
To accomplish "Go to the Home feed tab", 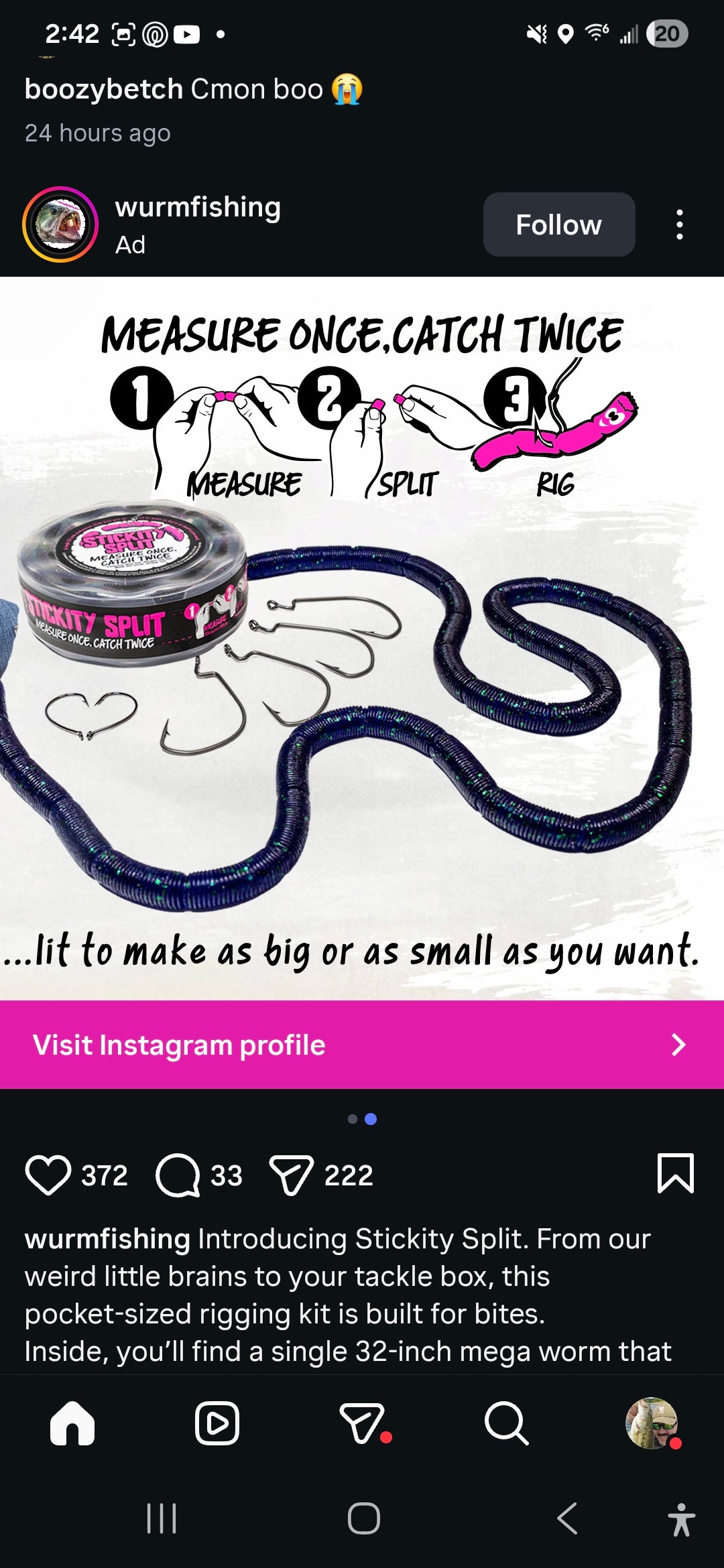I will [72, 1423].
